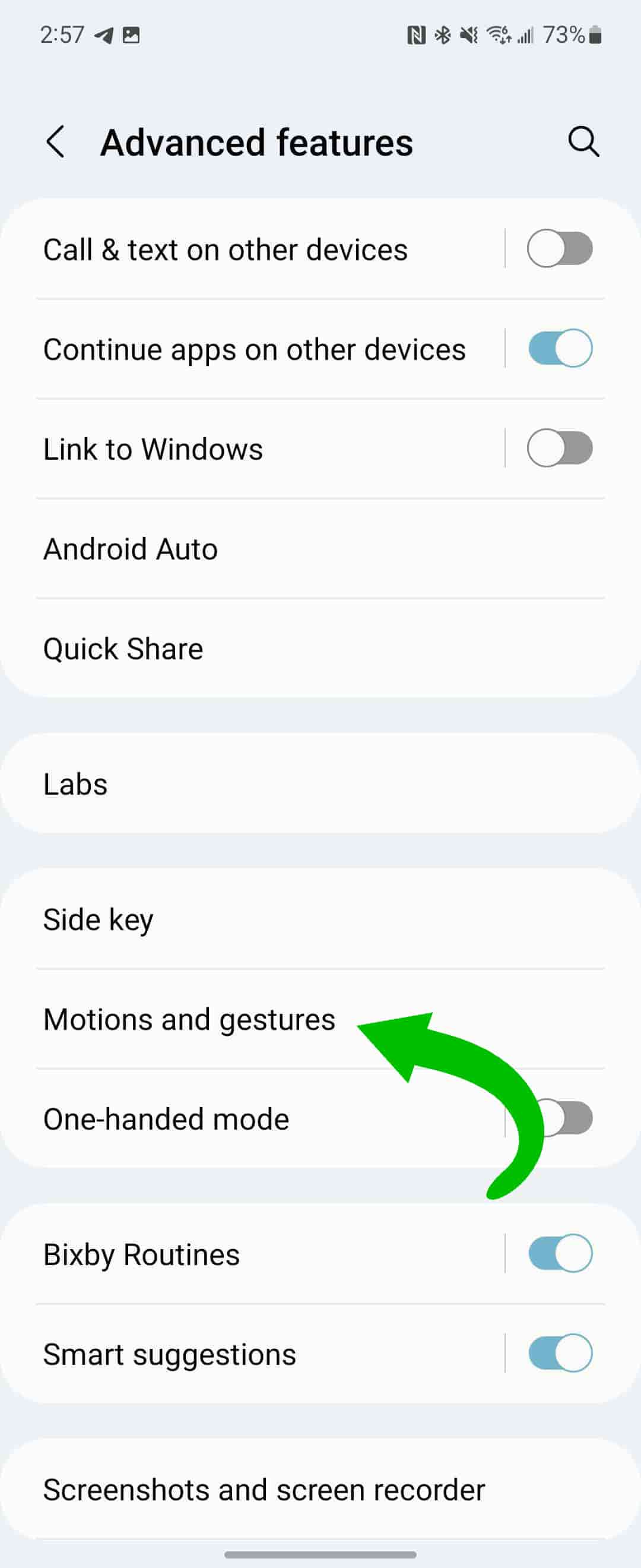Go back from Advanced features
641x1568 pixels.
(55, 142)
